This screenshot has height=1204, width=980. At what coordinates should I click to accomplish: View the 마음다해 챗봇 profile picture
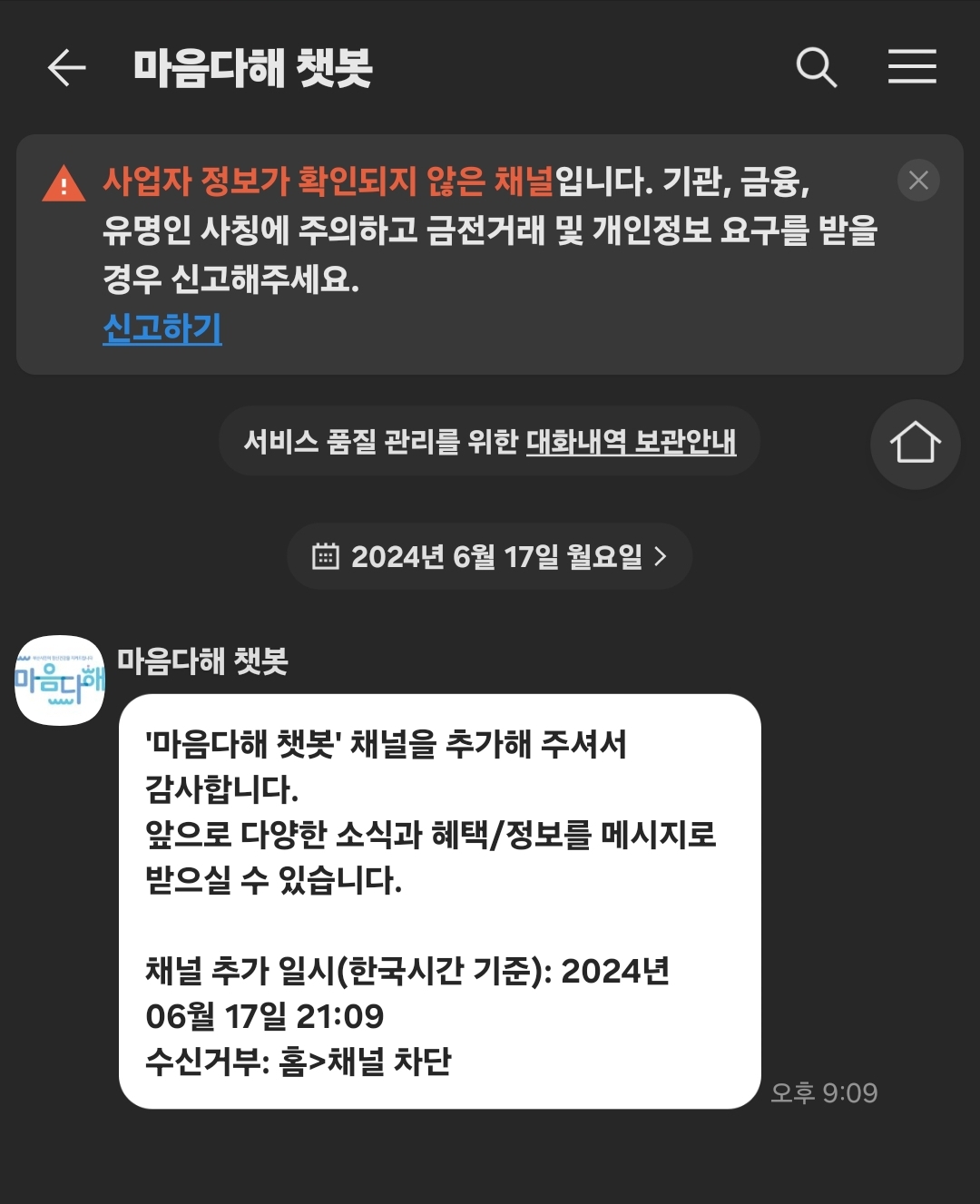pyautogui.click(x=60, y=680)
